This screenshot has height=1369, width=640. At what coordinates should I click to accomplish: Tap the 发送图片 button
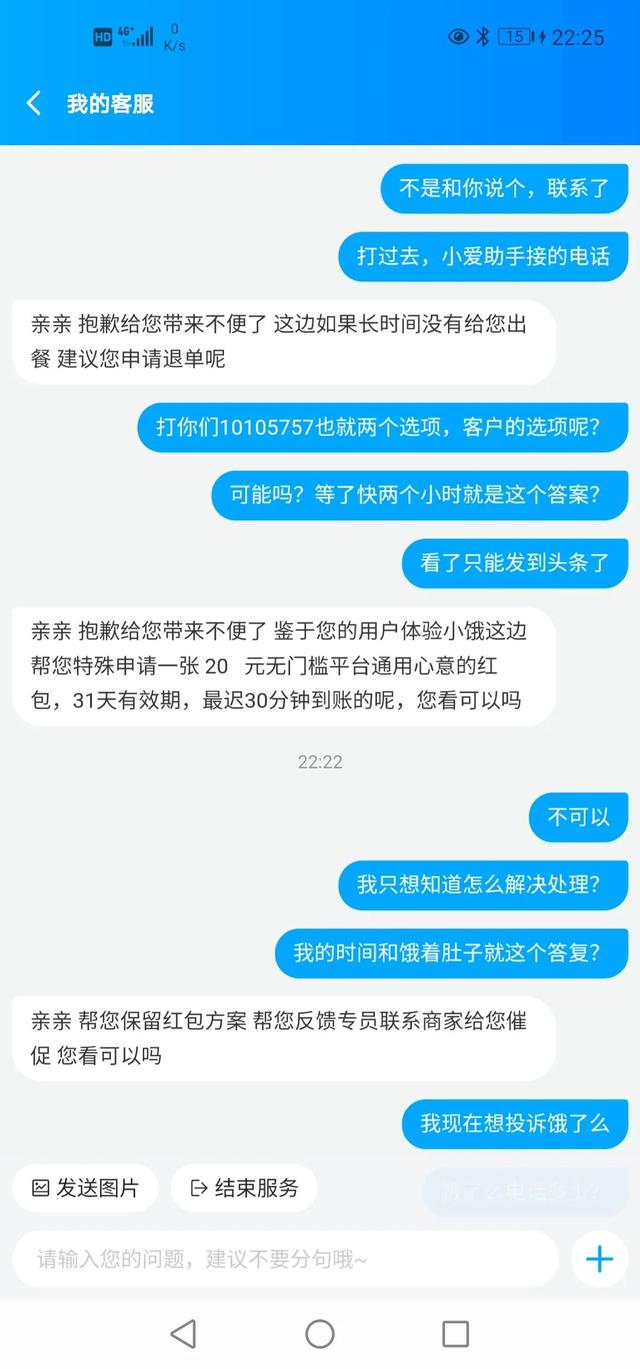[85, 1188]
